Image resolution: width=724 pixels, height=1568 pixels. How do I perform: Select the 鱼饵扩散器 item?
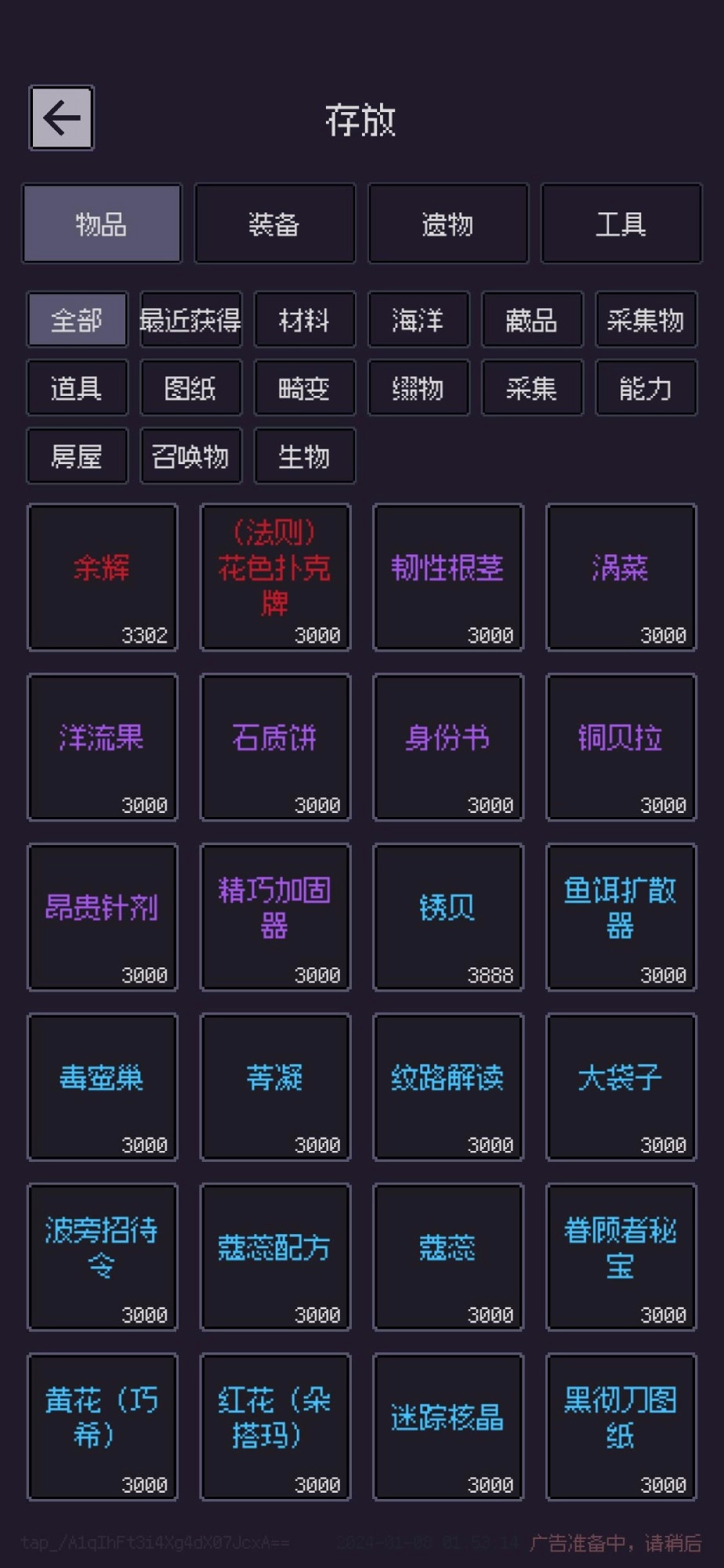621,916
